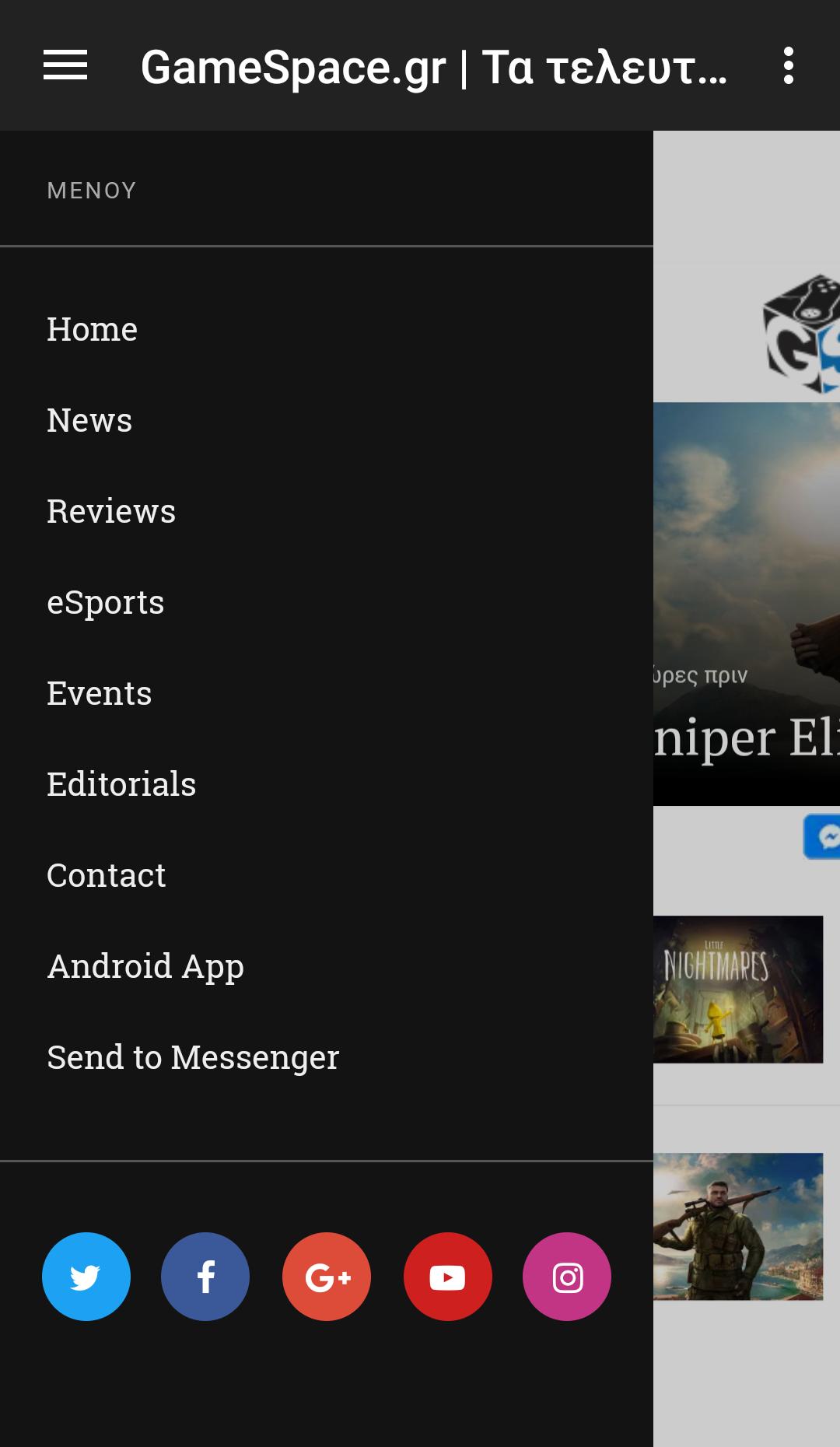Select Editorials in the menu
This screenshot has width=840, height=1447.
(x=121, y=784)
